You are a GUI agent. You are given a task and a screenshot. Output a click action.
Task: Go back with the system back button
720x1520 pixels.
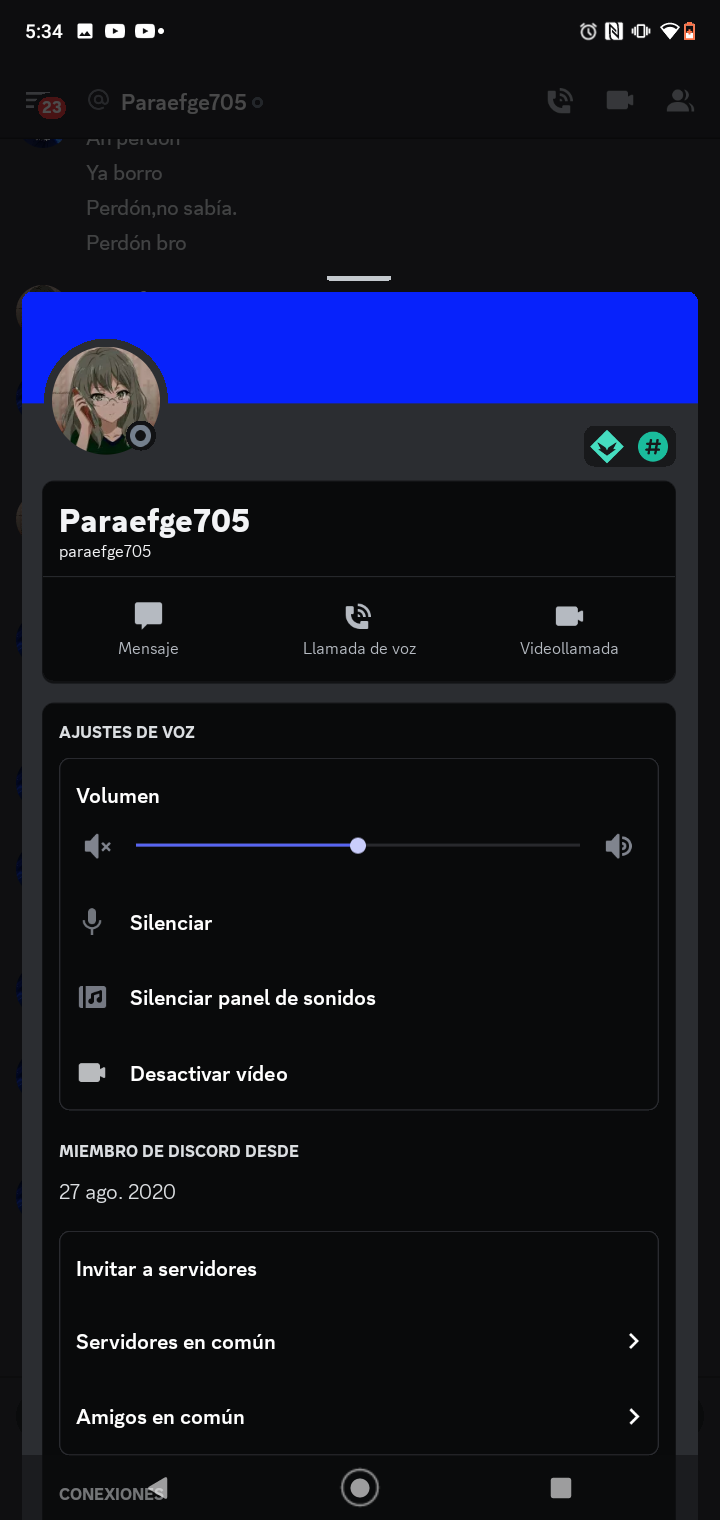(158, 1488)
